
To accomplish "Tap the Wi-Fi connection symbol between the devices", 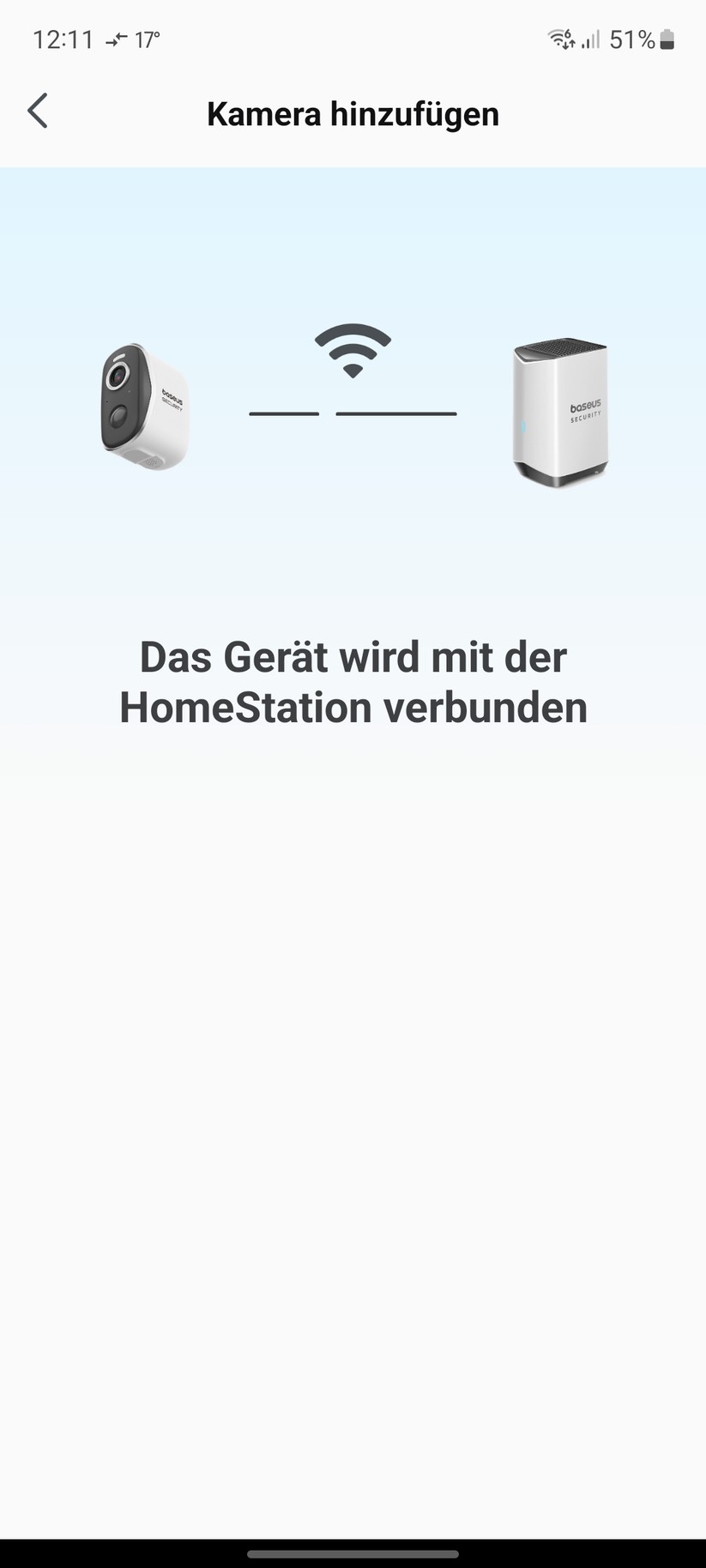I will [x=352, y=347].
